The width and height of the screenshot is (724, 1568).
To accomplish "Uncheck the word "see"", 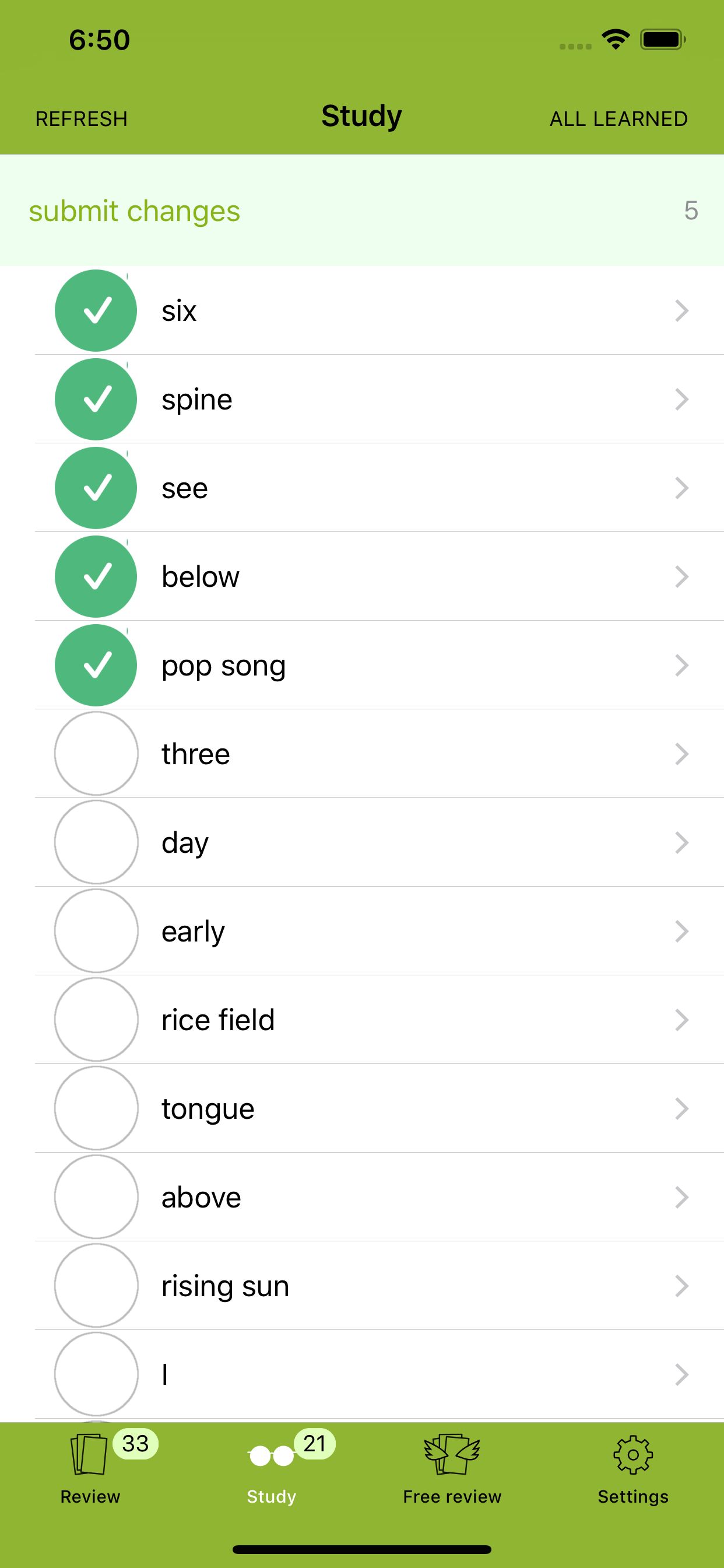I will click(96, 488).
